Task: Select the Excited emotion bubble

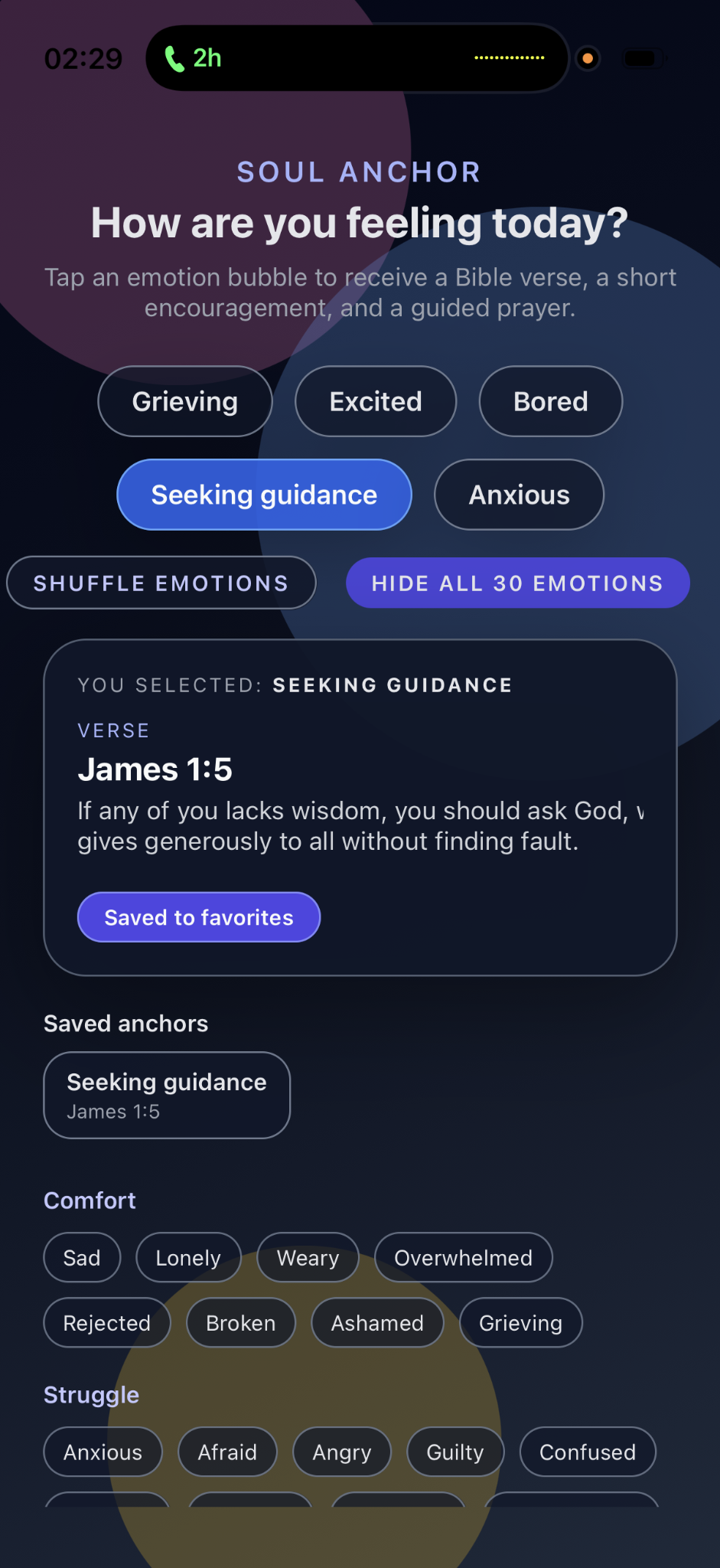Action: (375, 401)
